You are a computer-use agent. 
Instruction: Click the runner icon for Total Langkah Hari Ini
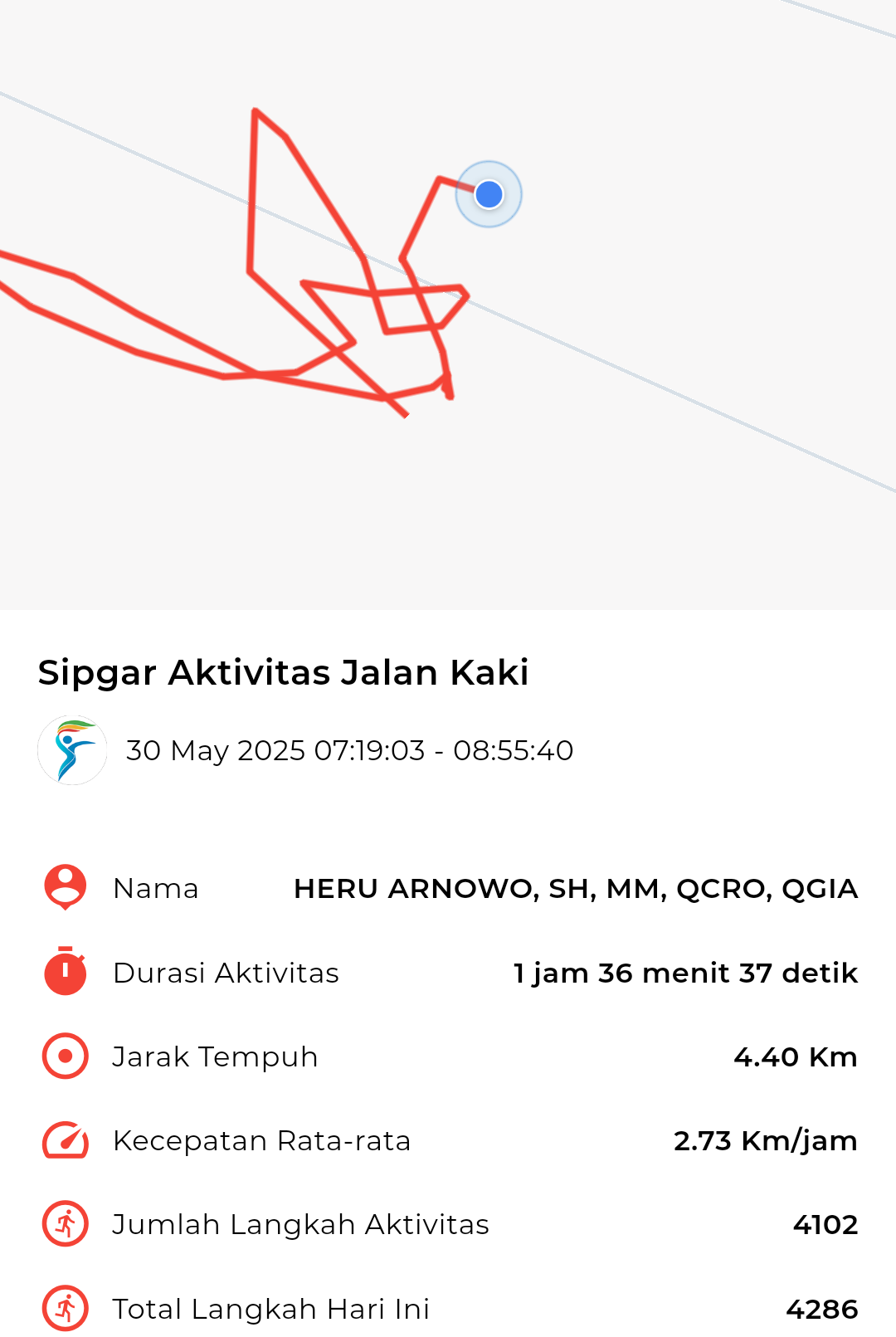click(x=64, y=1308)
